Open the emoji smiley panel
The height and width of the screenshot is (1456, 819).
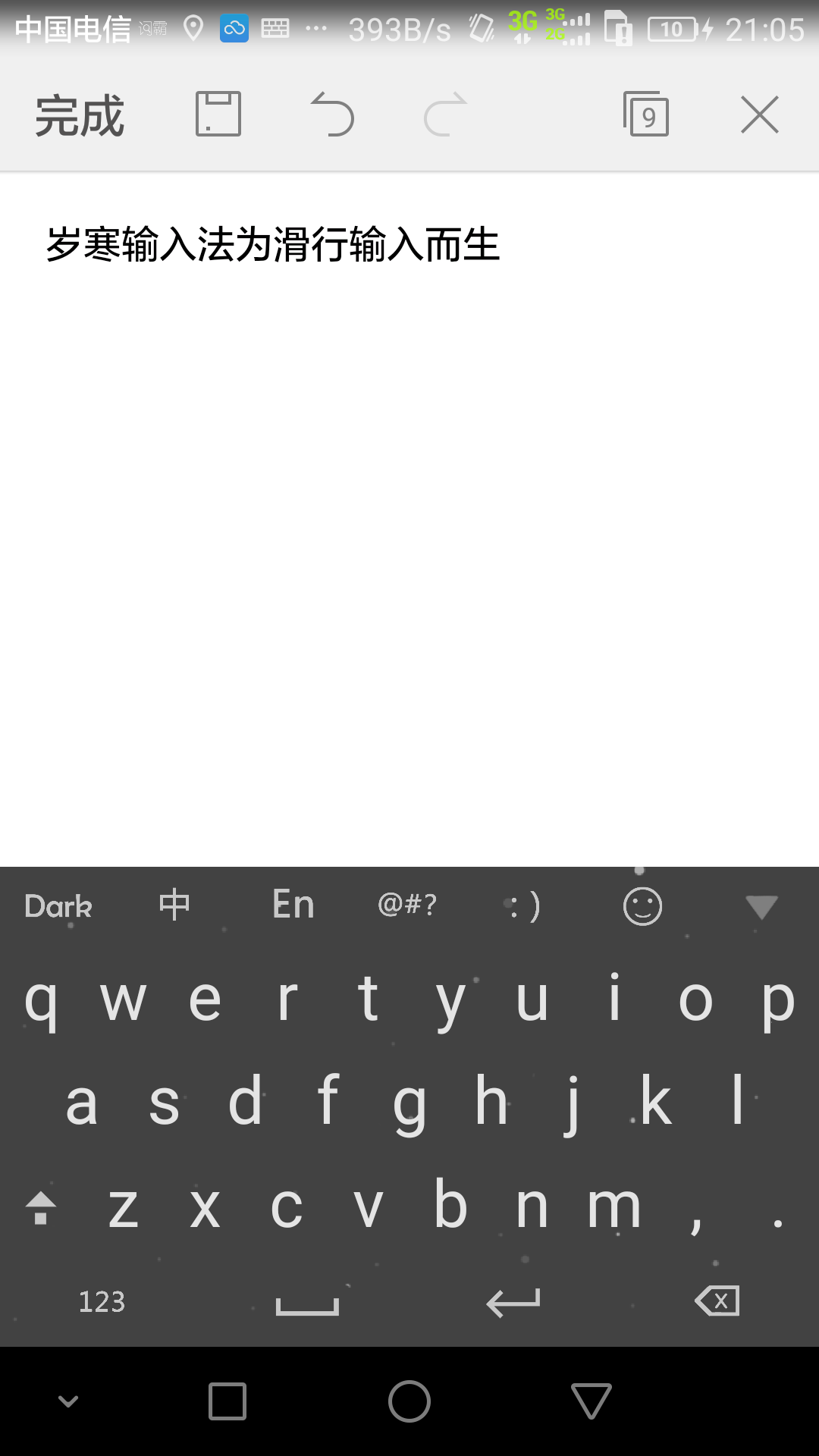pos(641,905)
